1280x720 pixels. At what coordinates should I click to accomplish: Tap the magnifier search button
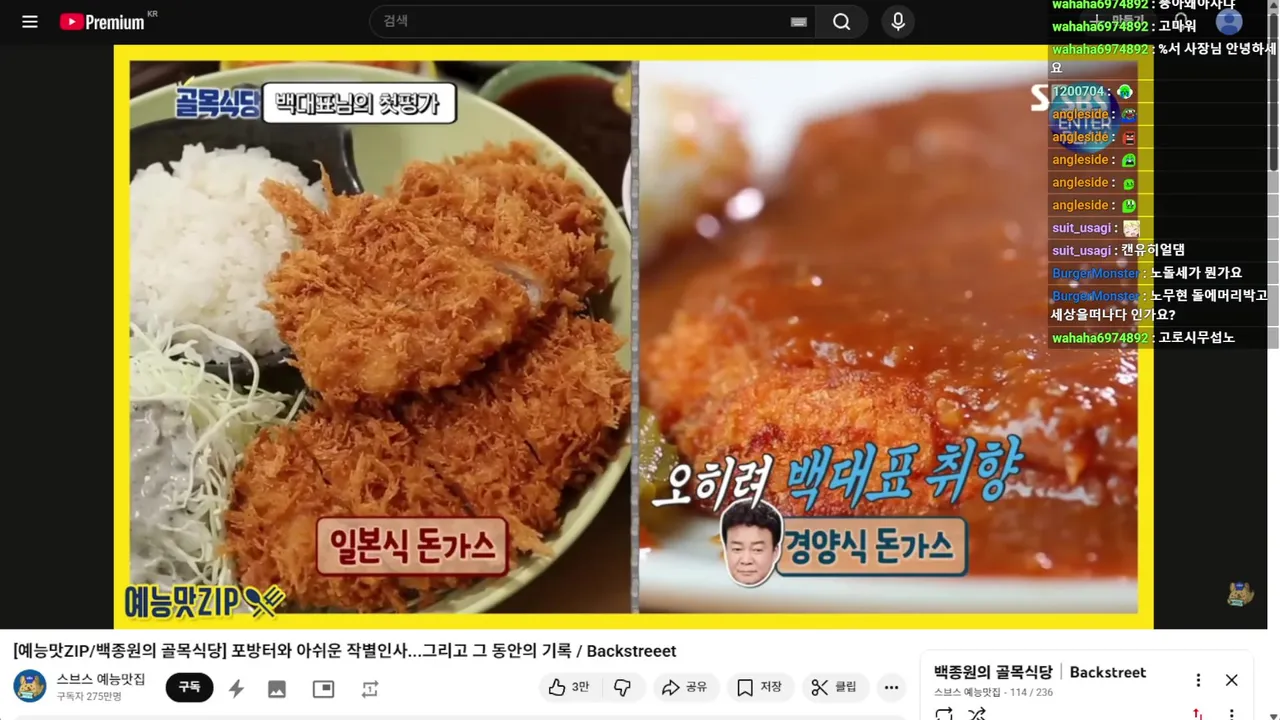(842, 21)
